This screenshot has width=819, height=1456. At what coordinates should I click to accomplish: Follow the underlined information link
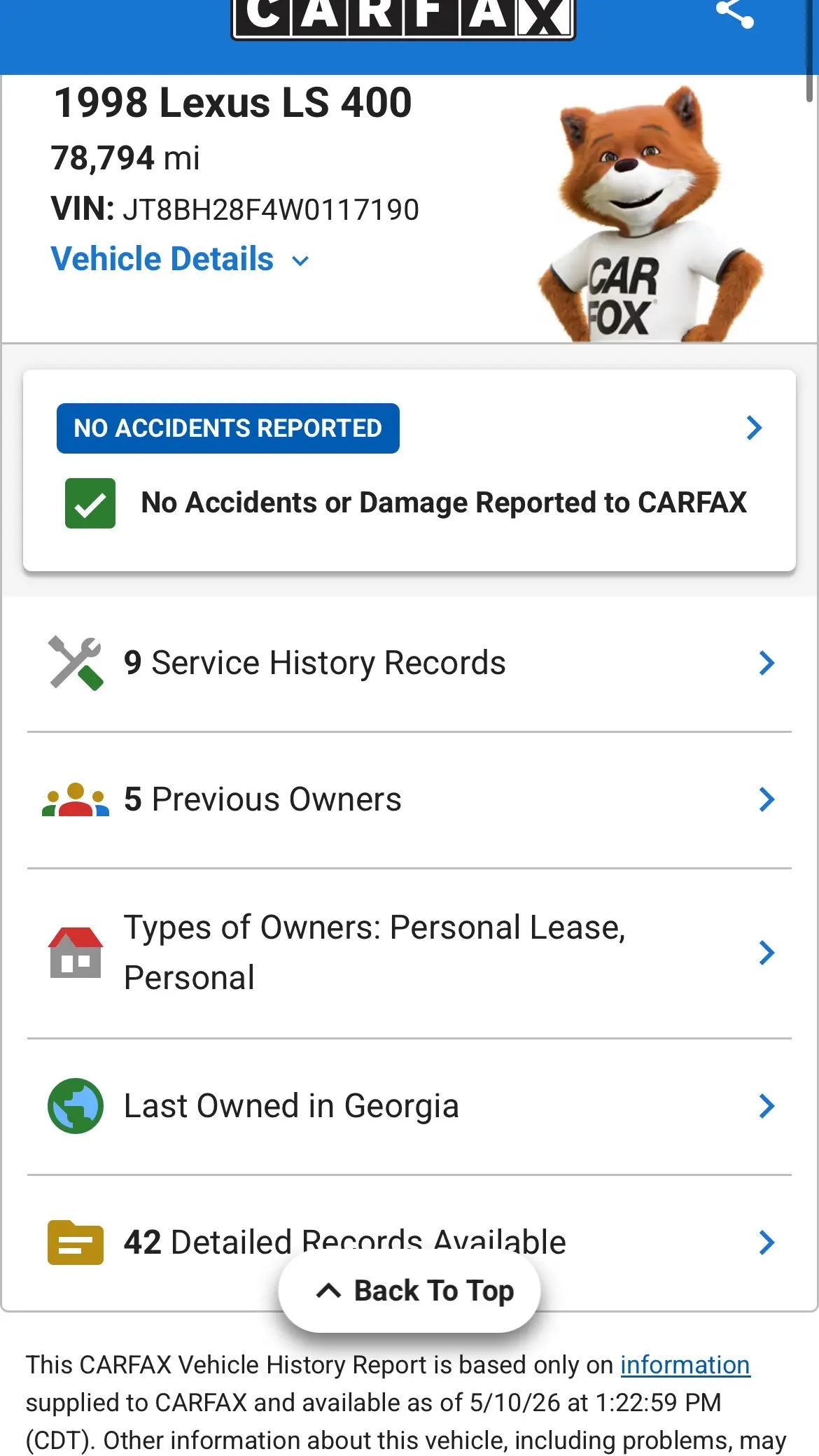pyautogui.click(x=685, y=1365)
